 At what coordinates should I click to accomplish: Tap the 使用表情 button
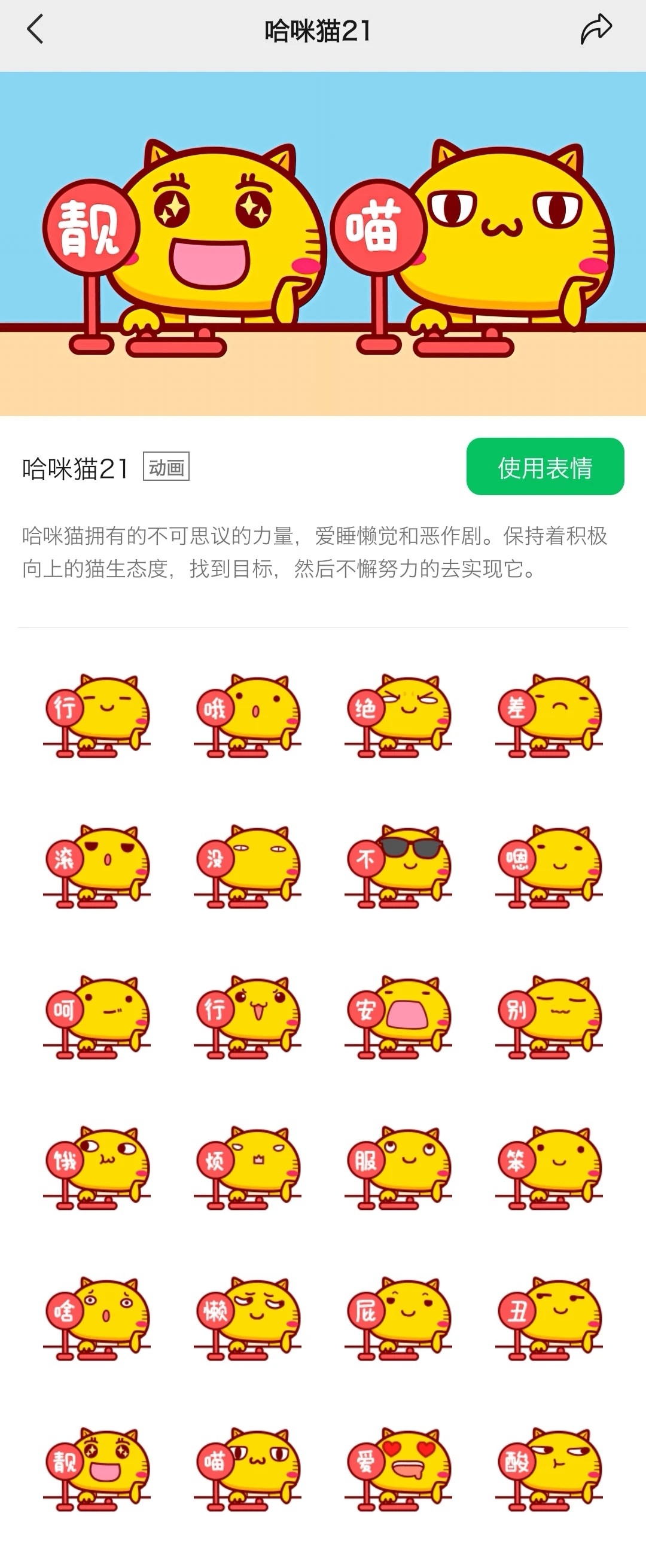545,467
